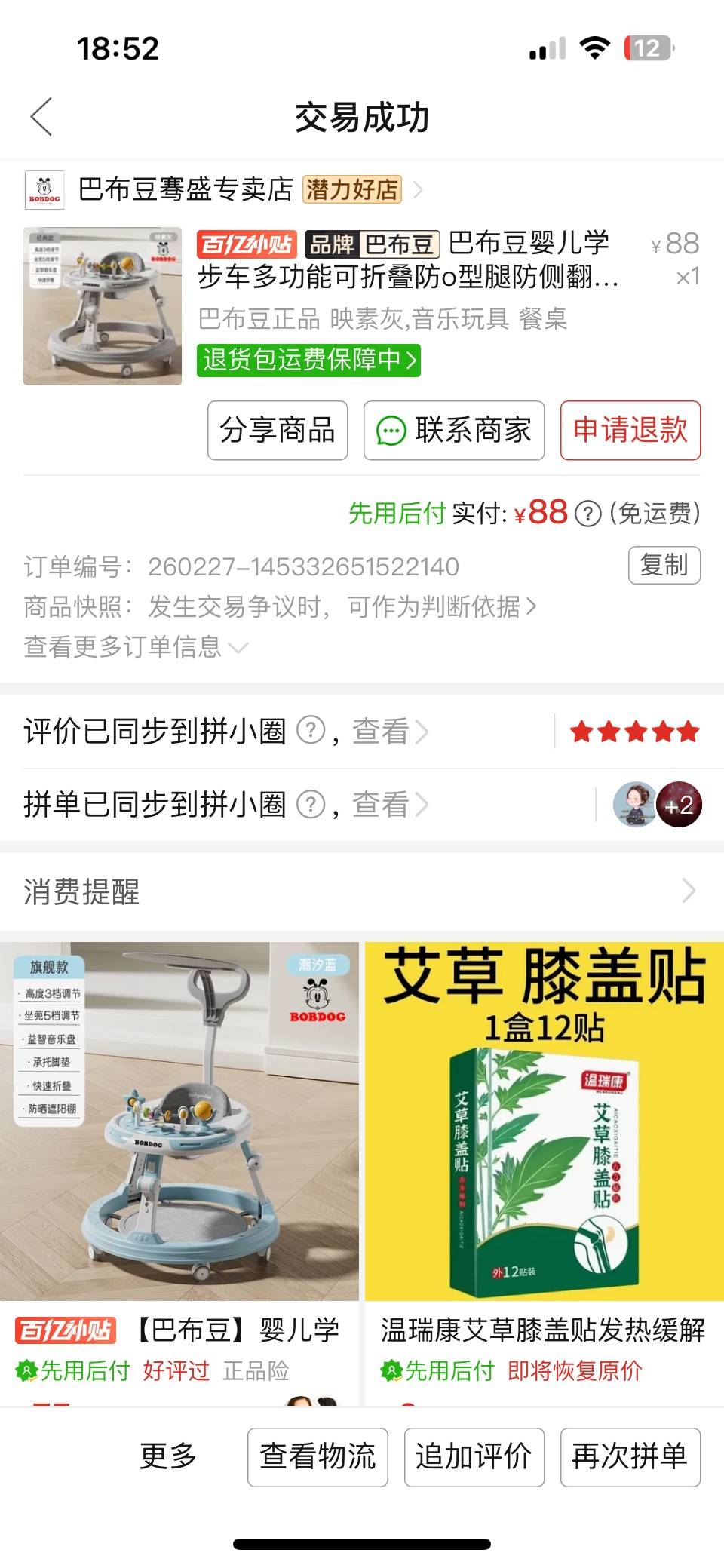Viewport: 724px width, 1568px height.
Task: Expand 查看更多订单信息
Action: [136, 647]
